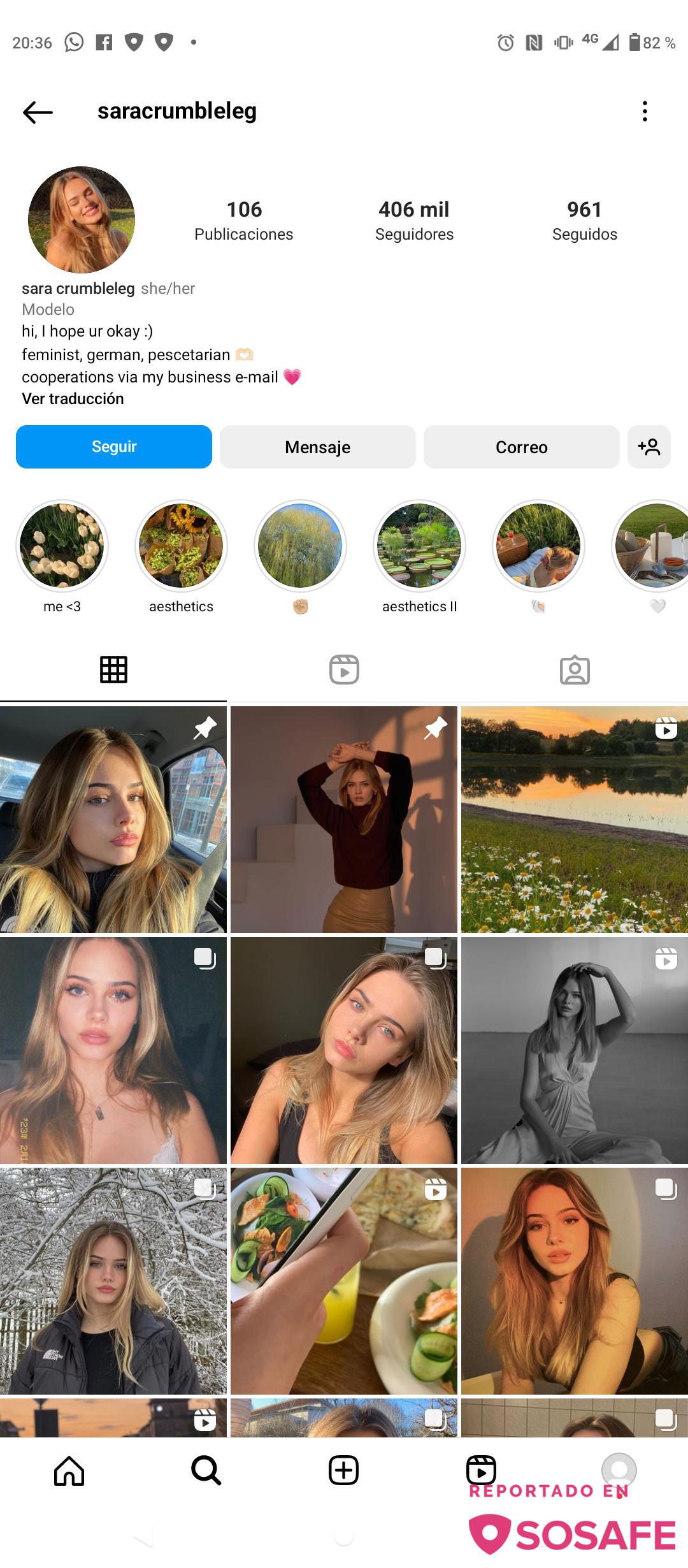Switch to the Reels tab on profile

pos(344,670)
